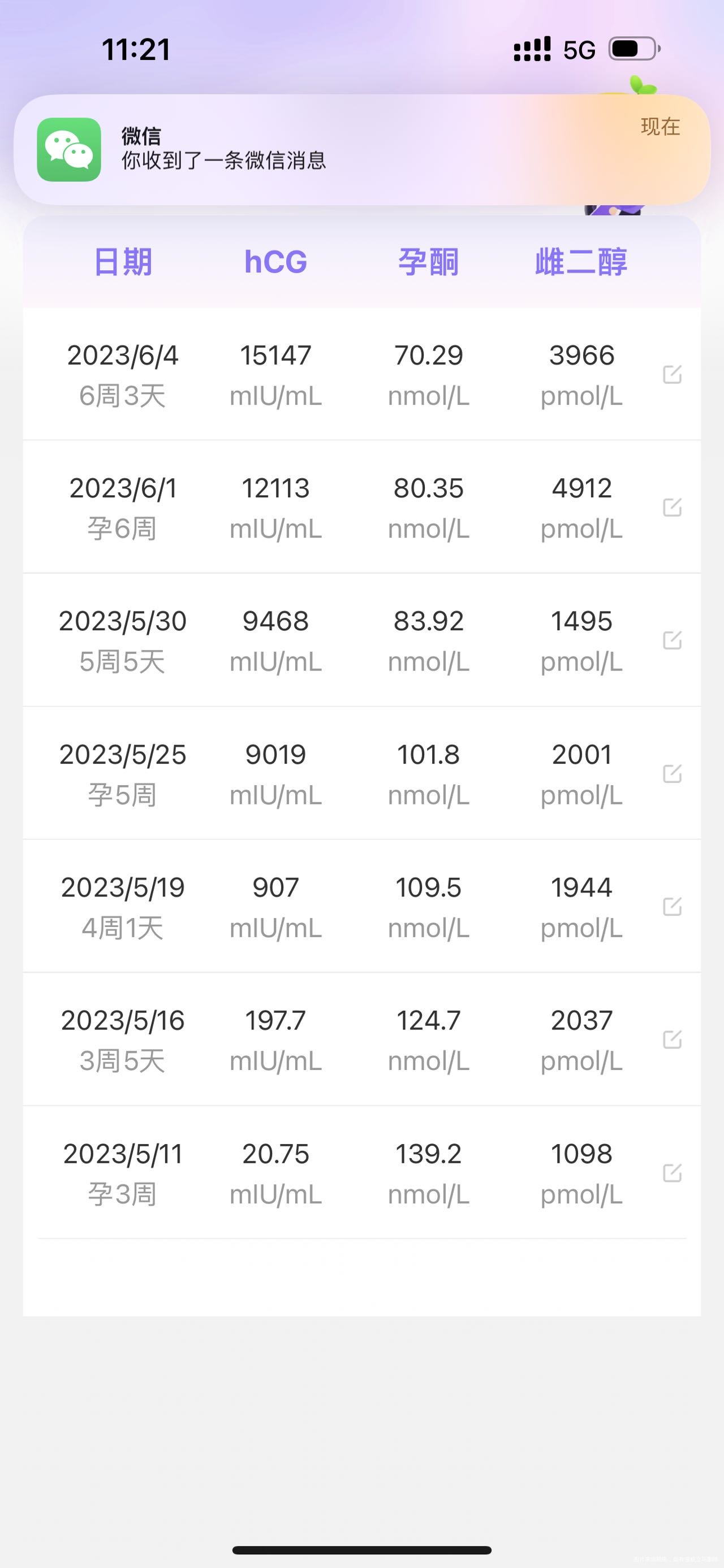Edit the 2023/5/25 record entry
Viewport: 724px width, 1568px height.
pos(672,774)
